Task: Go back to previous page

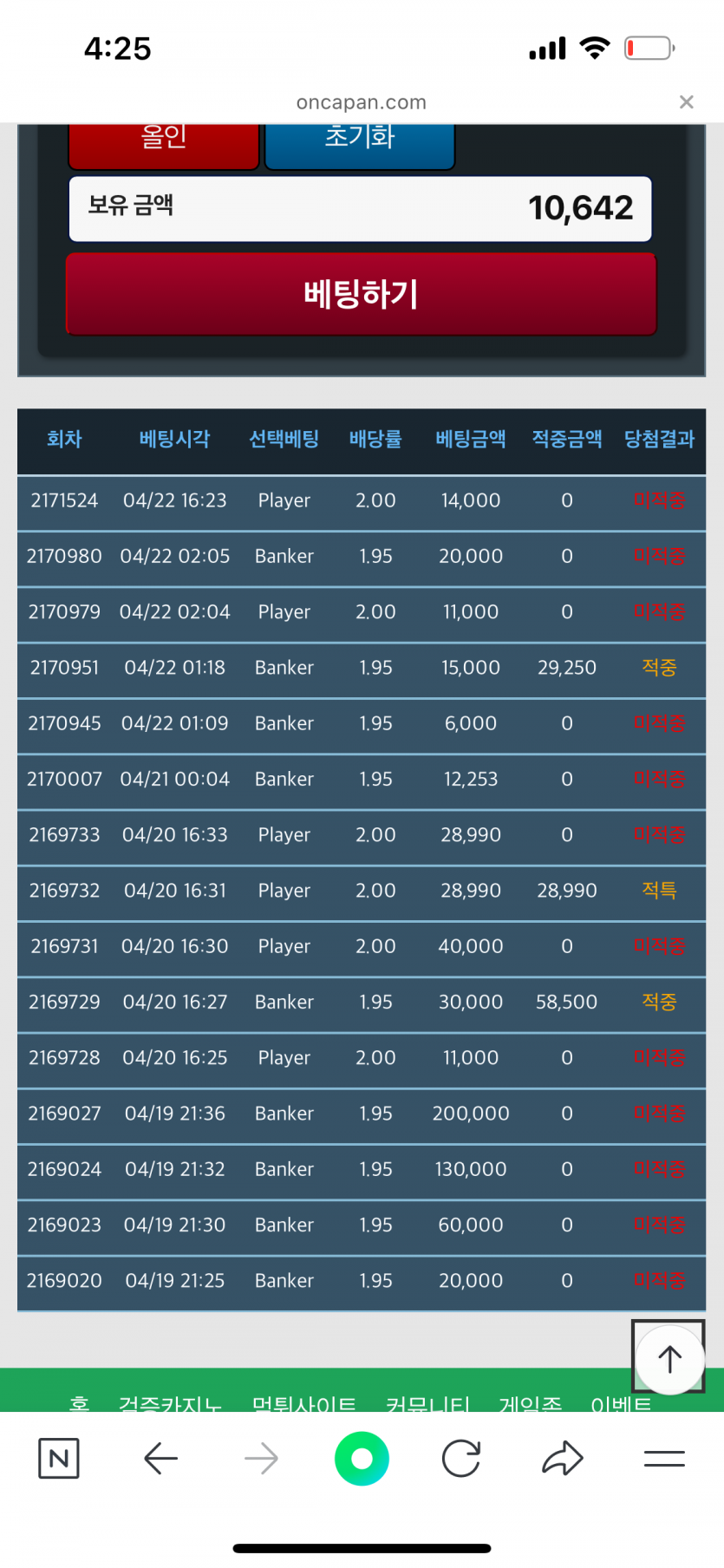Action: 160,1459
